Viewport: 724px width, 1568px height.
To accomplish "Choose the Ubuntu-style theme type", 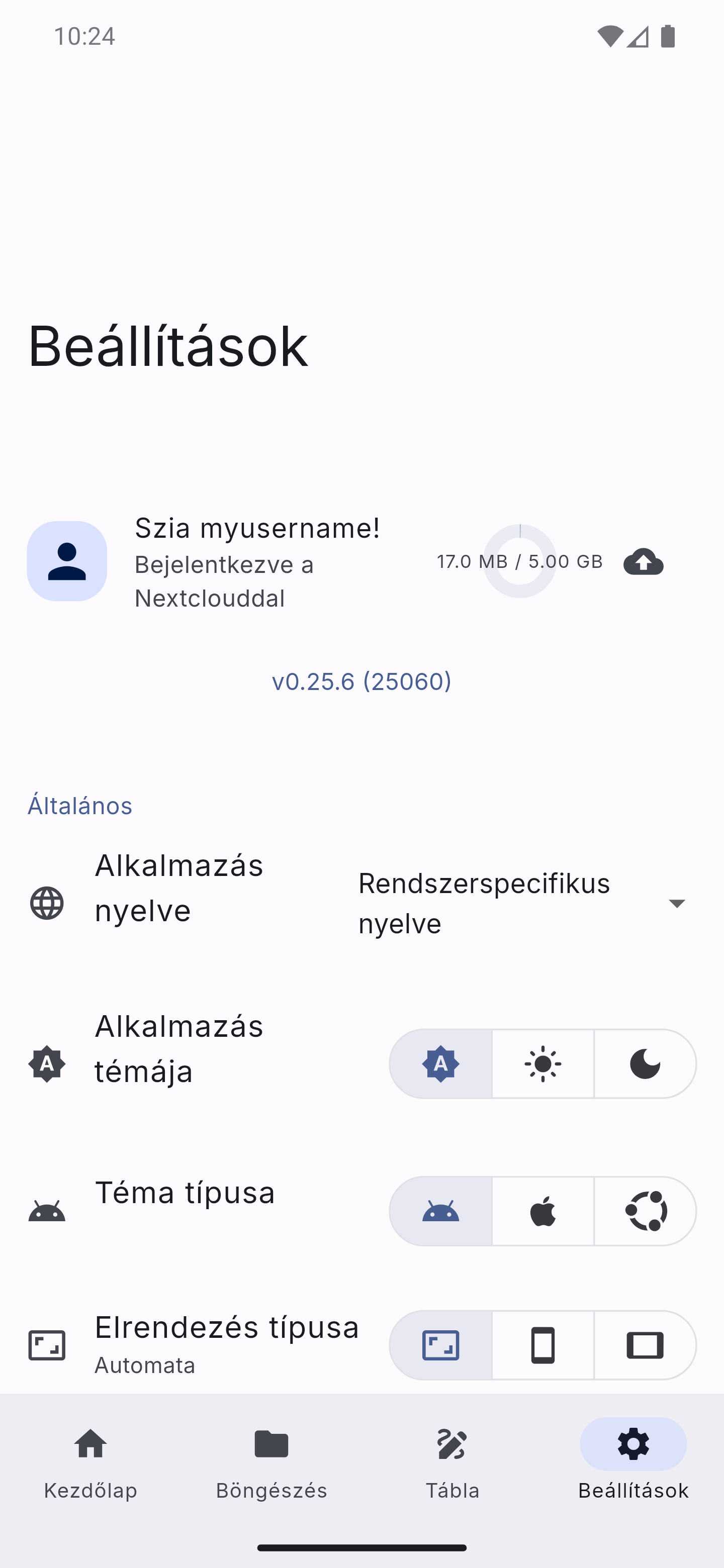I will [645, 1211].
